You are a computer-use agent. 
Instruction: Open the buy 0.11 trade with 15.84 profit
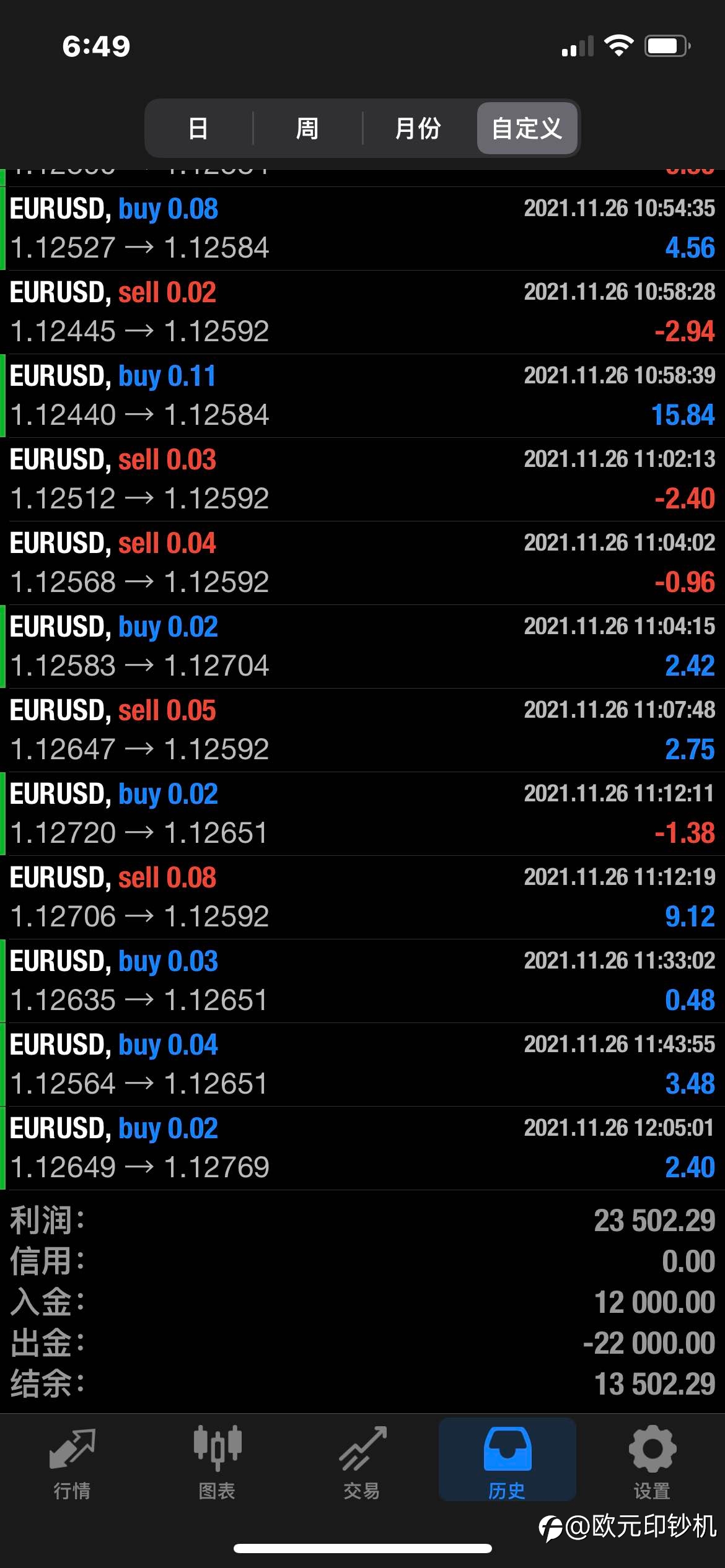(x=362, y=396)
